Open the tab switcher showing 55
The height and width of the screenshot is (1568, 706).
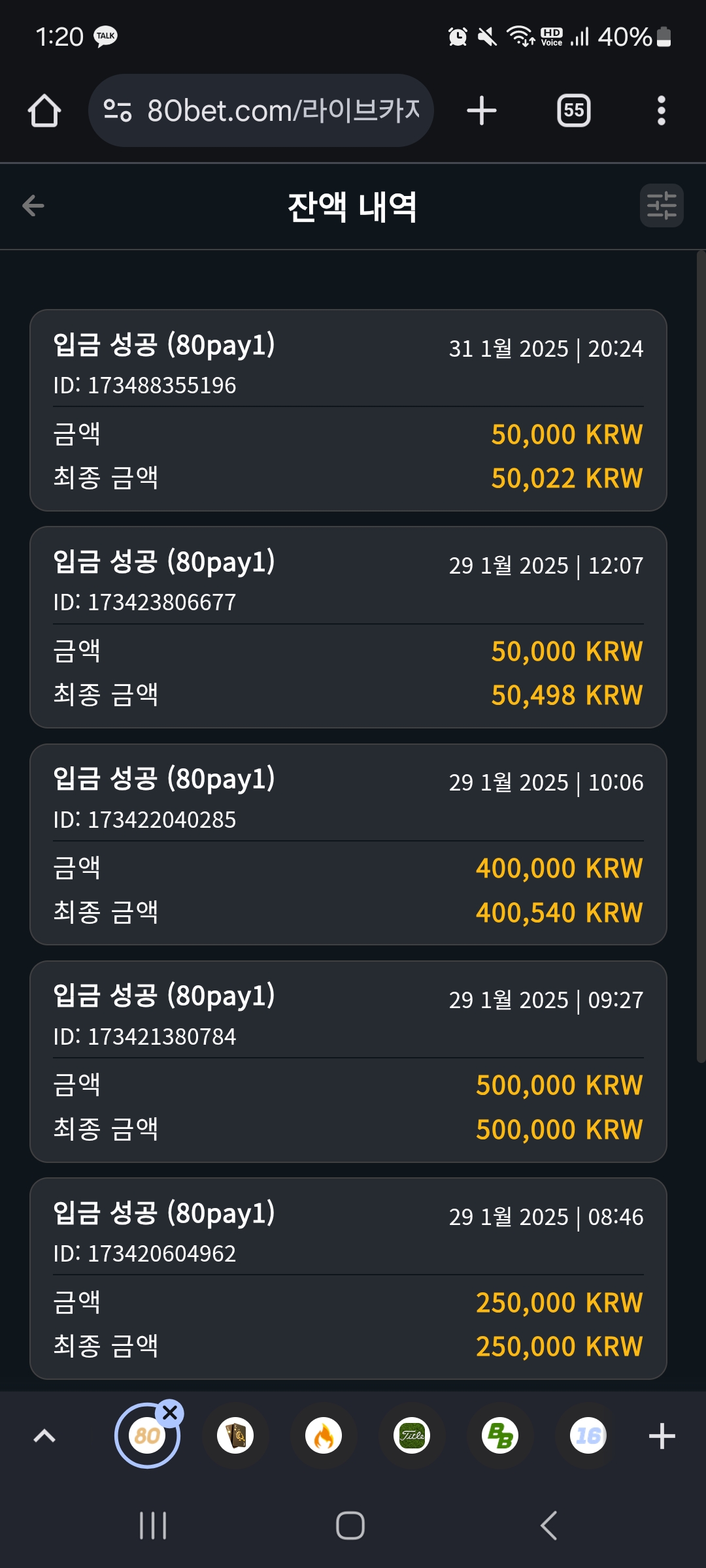[x=573, y=110]
